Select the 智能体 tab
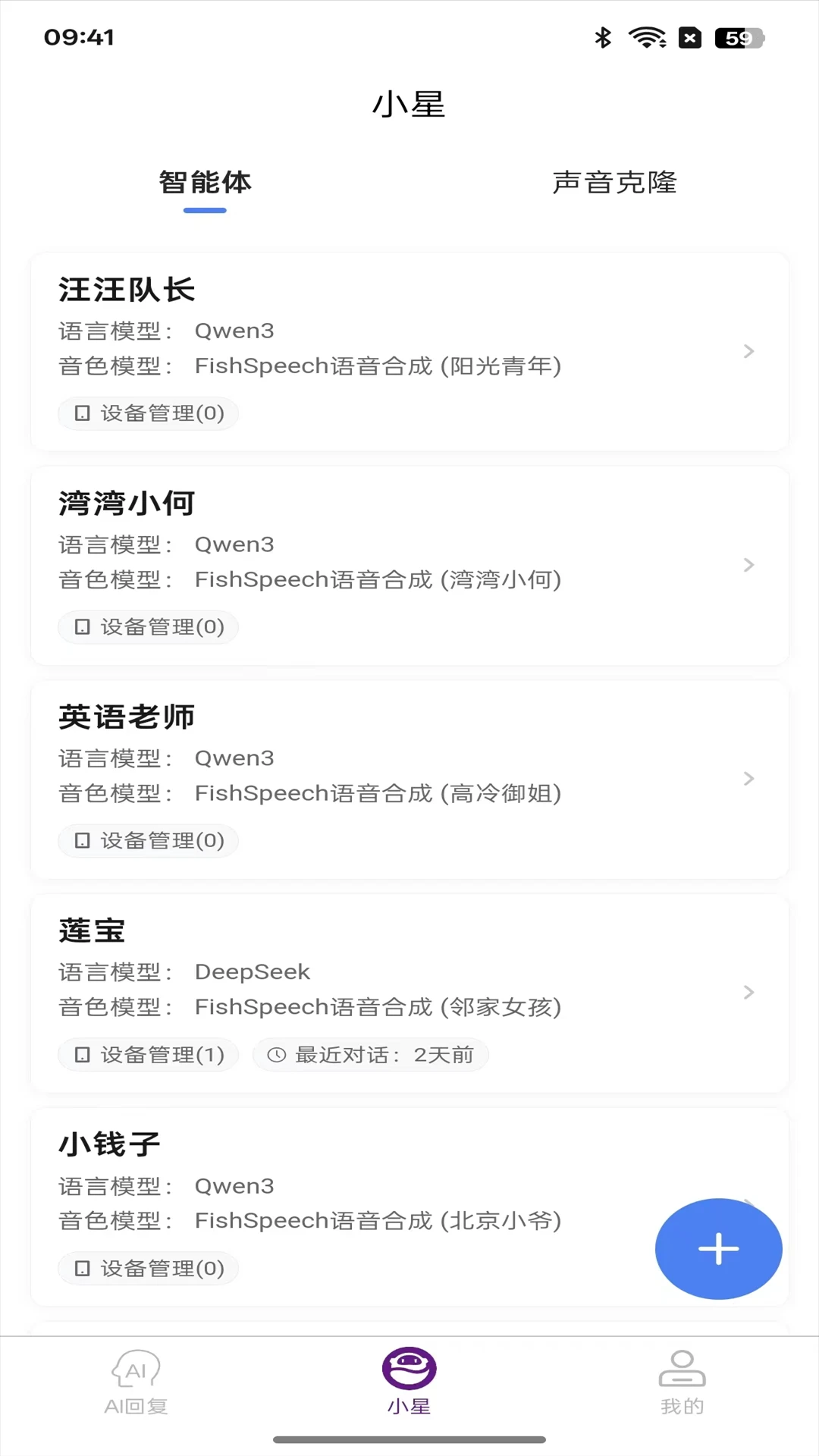Image resolution: width=819 pixels, height=1456 pixels. point(204,182)
